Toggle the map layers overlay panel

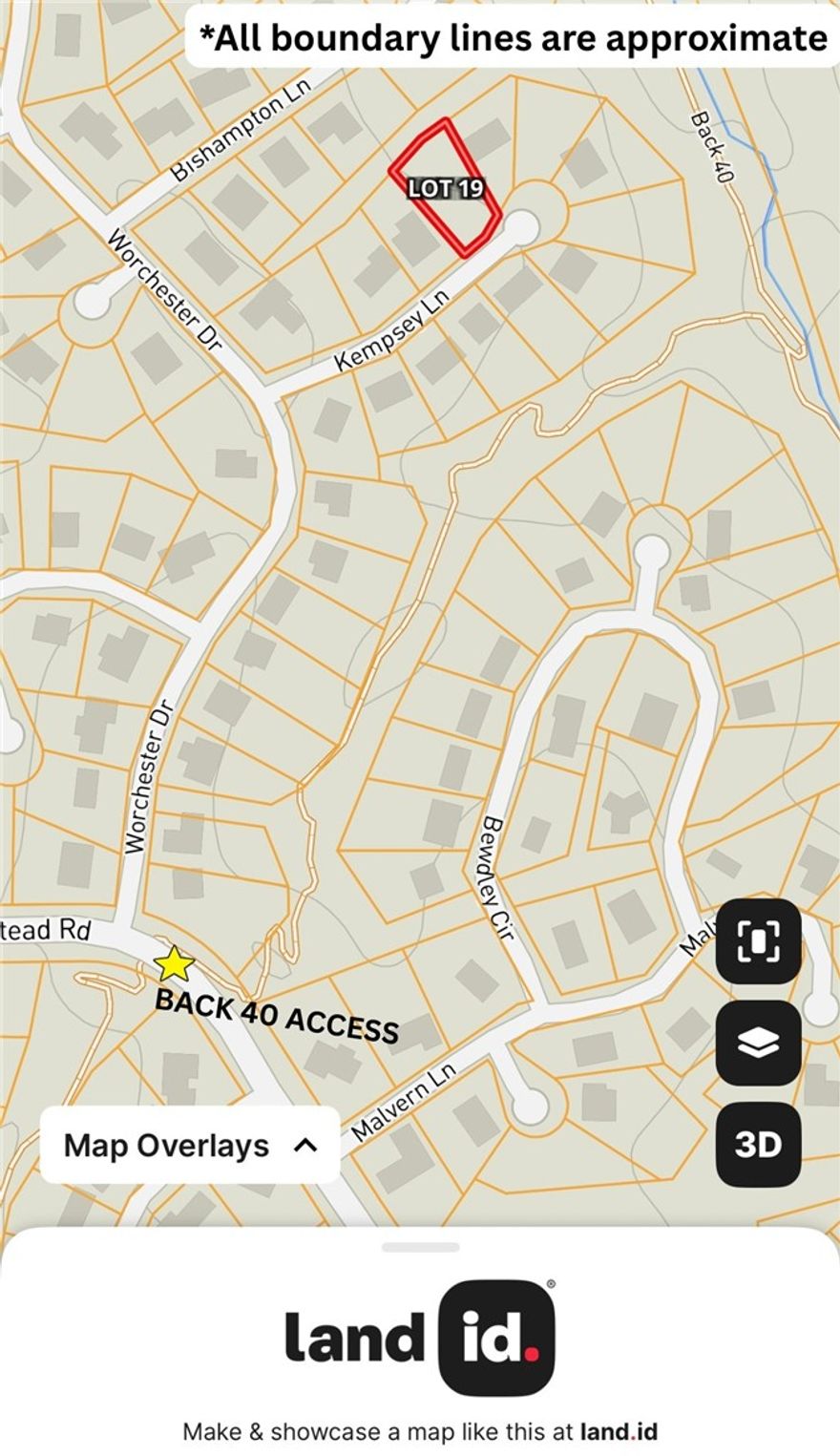coord(191,1145)
